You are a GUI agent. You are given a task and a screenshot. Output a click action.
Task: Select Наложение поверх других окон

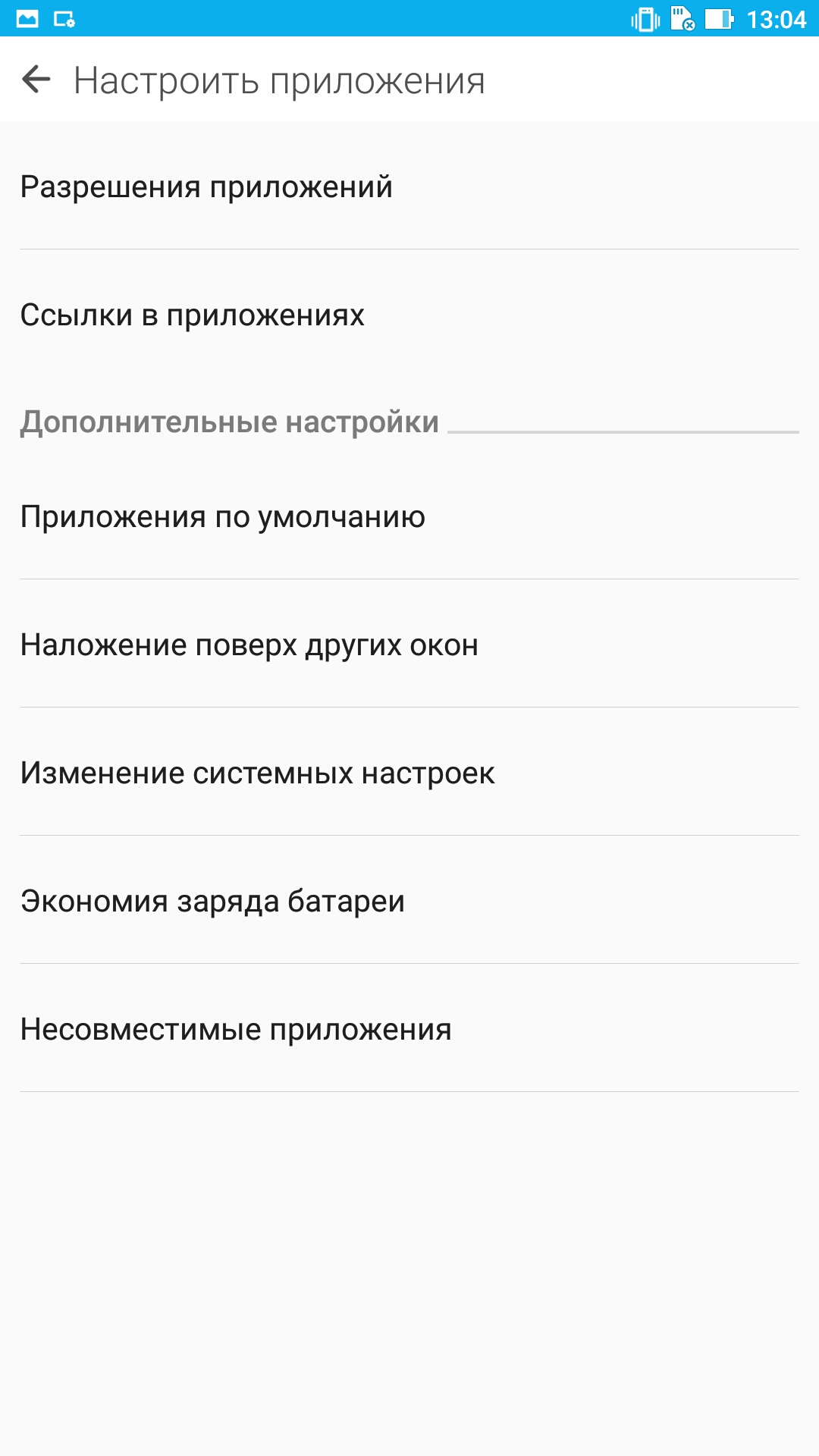pos(409,644)
